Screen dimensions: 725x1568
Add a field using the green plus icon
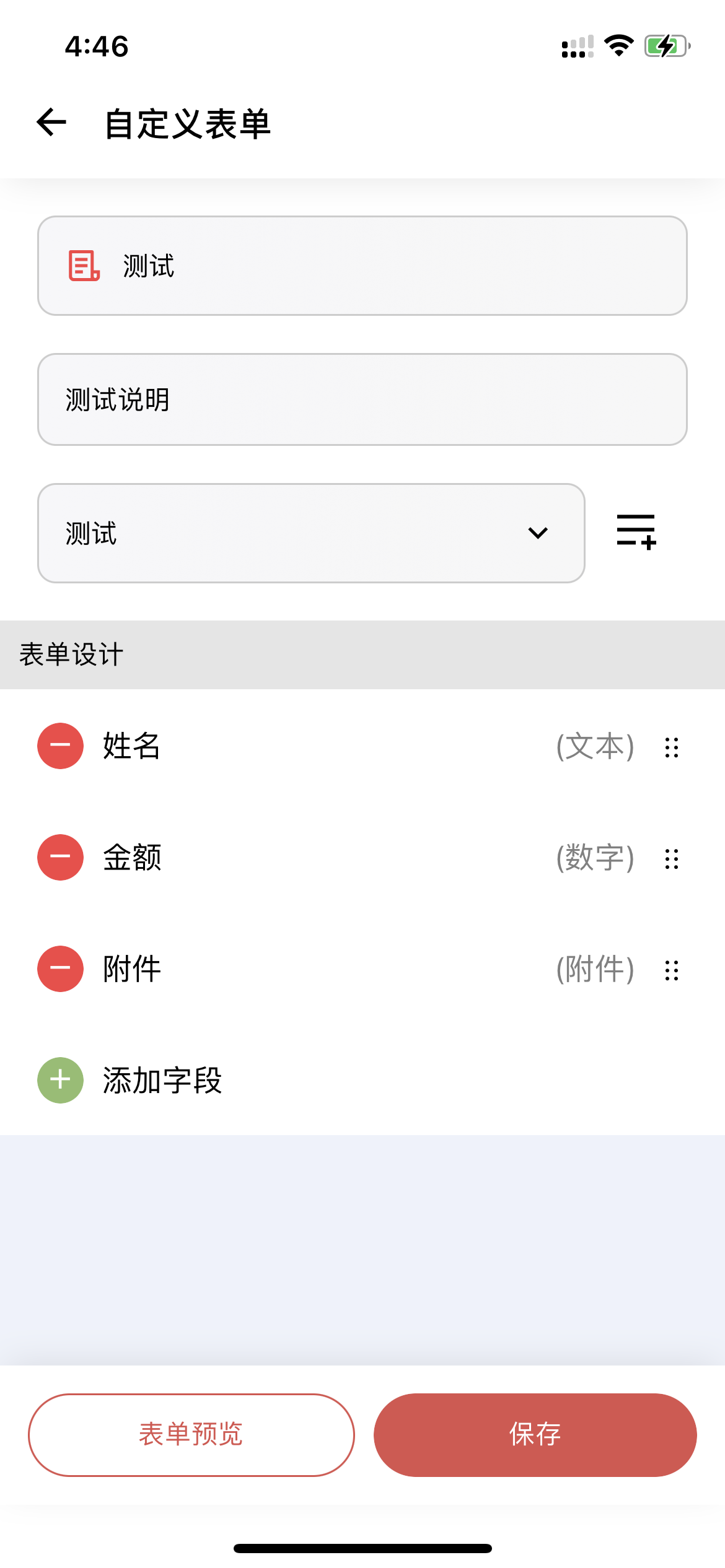(59, 1081)
